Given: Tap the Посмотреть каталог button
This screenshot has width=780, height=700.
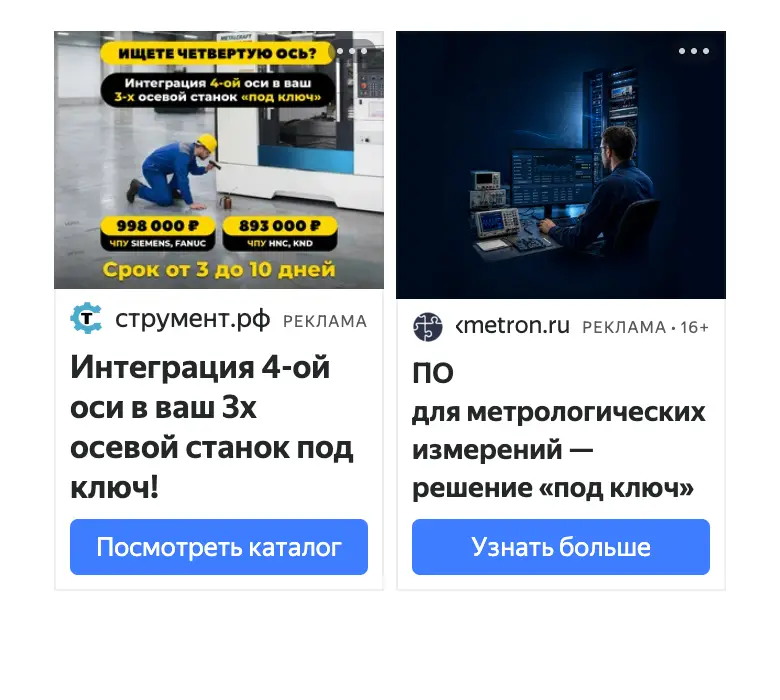Looking at the screenshot, I should pos(219,547).
